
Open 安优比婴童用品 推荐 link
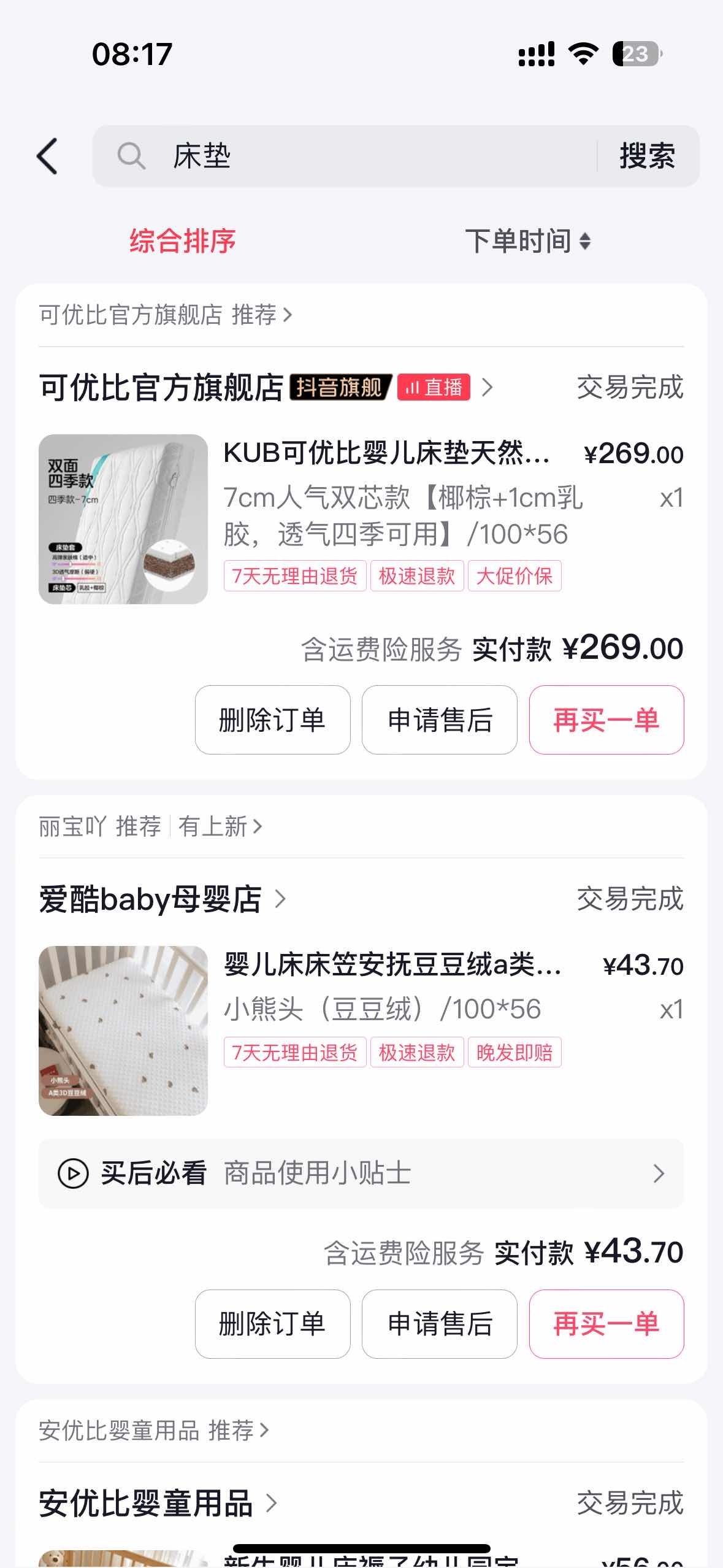pos(153,1431)
